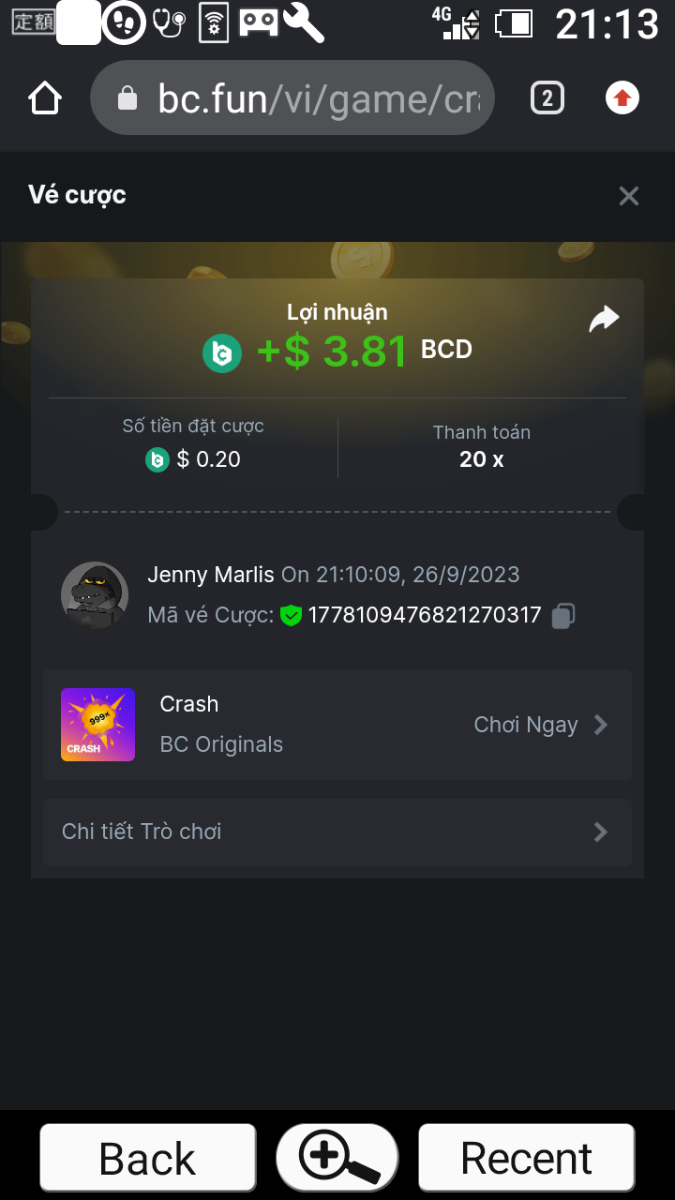
Task: Open browser update menu icon
Action: pos(622,98)
